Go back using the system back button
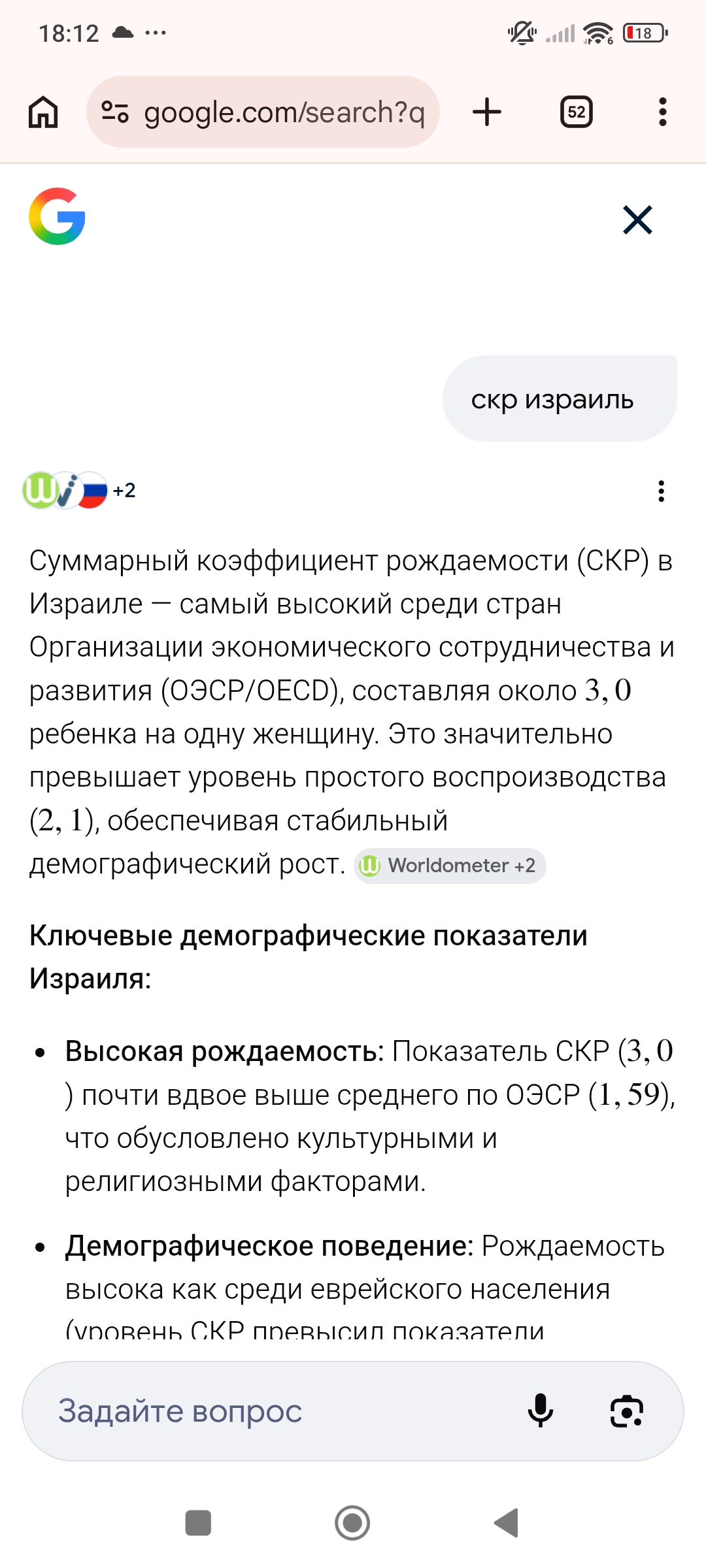Viewport: 706px width, 1568px height. [507, 1523]
